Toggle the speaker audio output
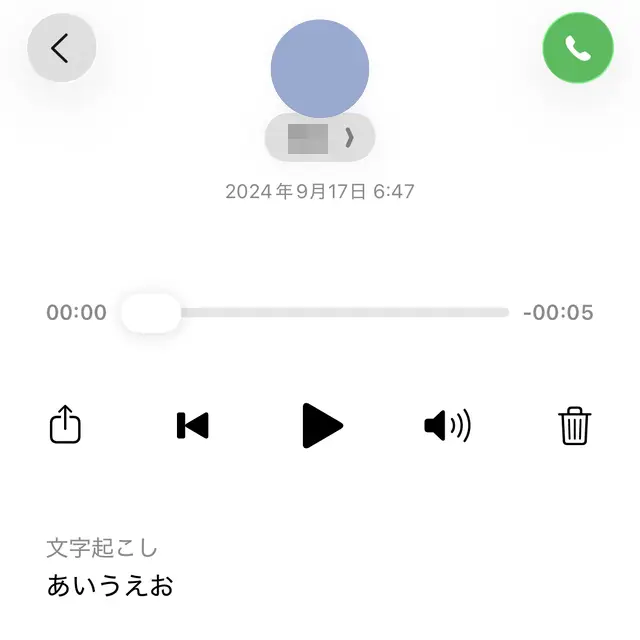 (447, 426)
